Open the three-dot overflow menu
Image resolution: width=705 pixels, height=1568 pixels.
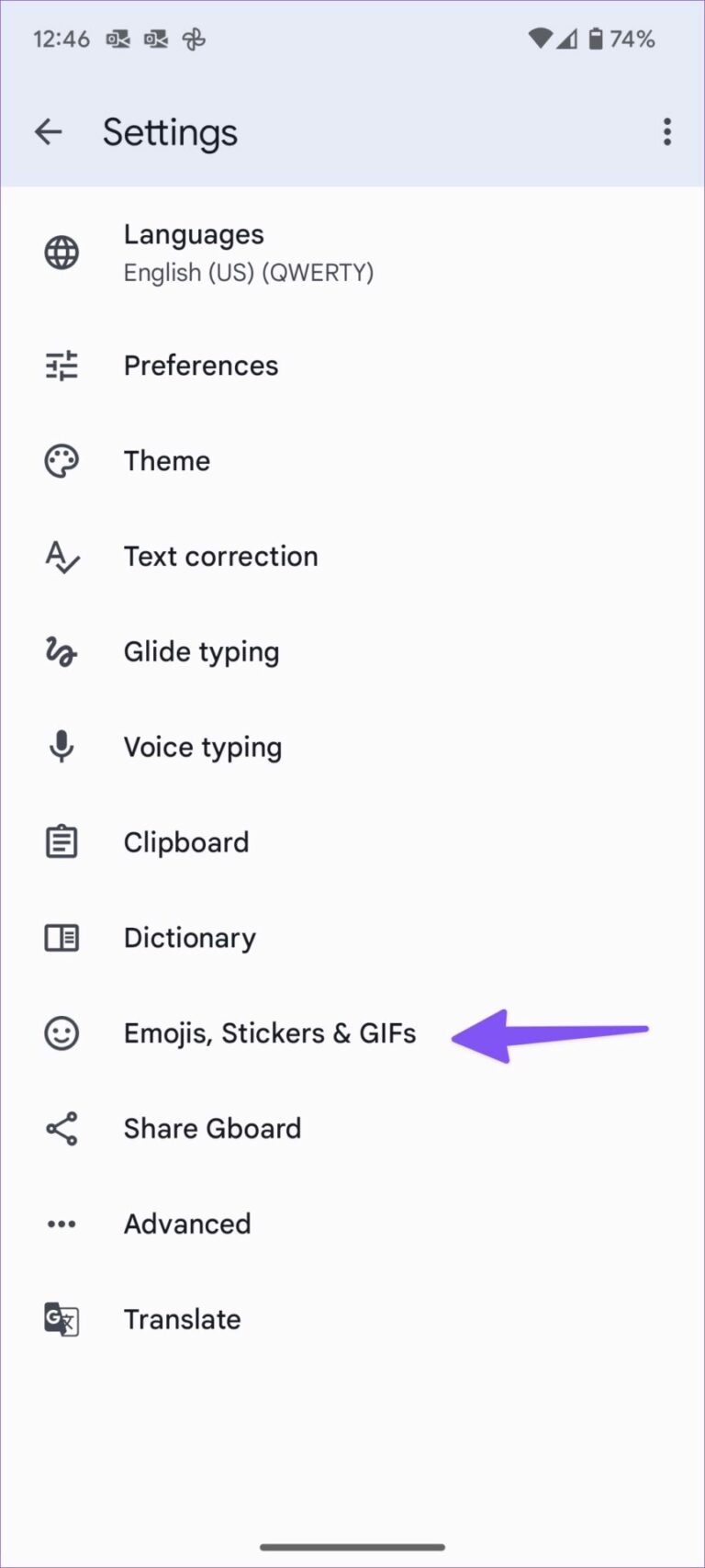pyautogui.click(x=666, y=132)
